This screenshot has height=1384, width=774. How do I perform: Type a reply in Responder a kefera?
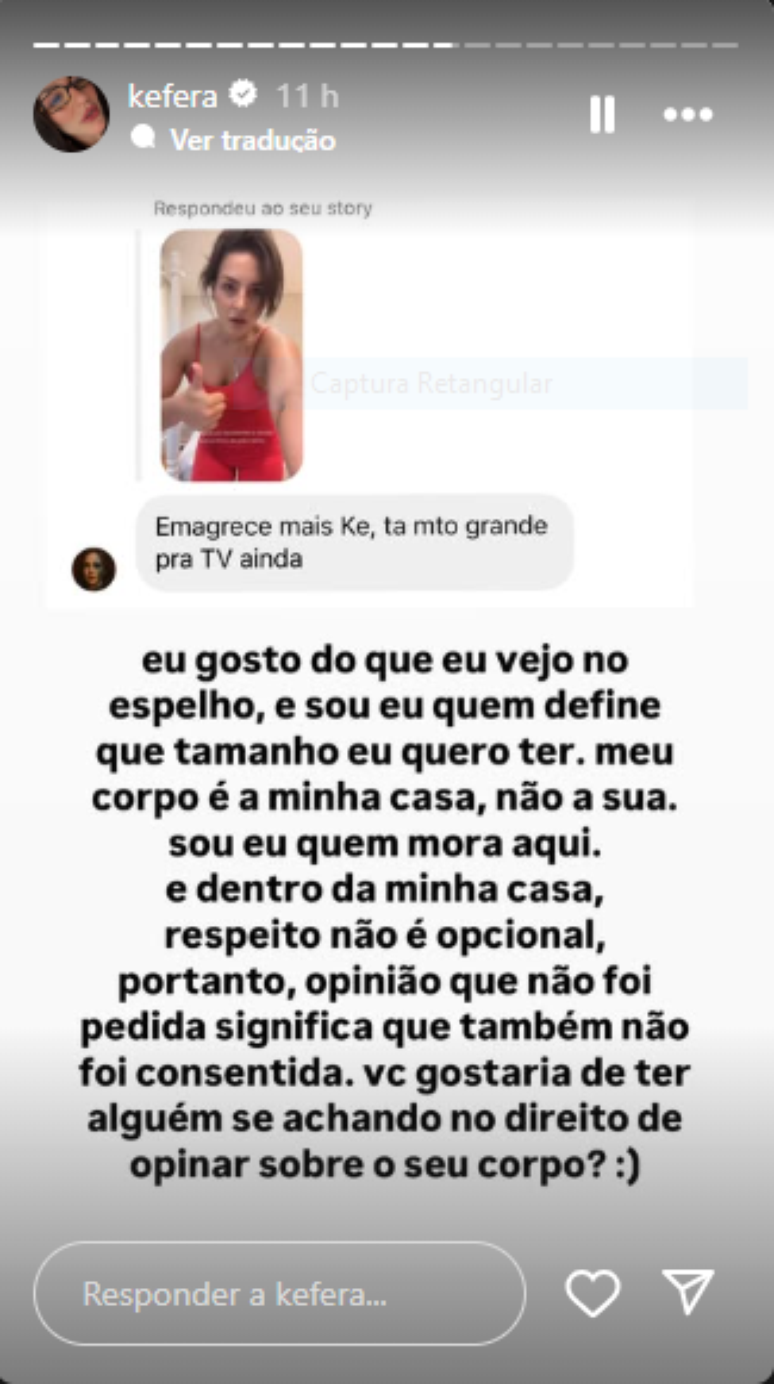279,1294
